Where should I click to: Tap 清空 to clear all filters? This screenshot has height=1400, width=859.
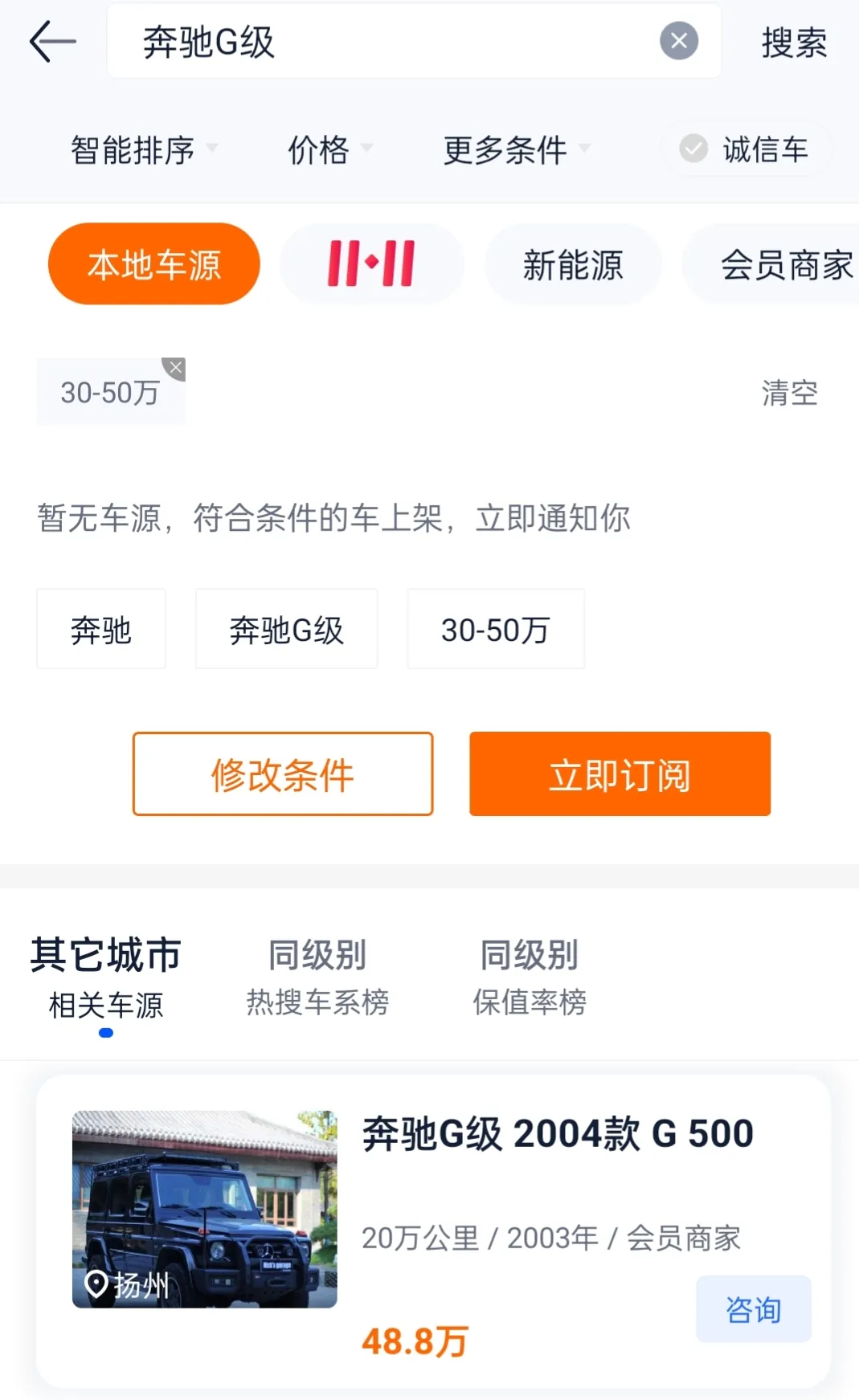tap(789, 393)
